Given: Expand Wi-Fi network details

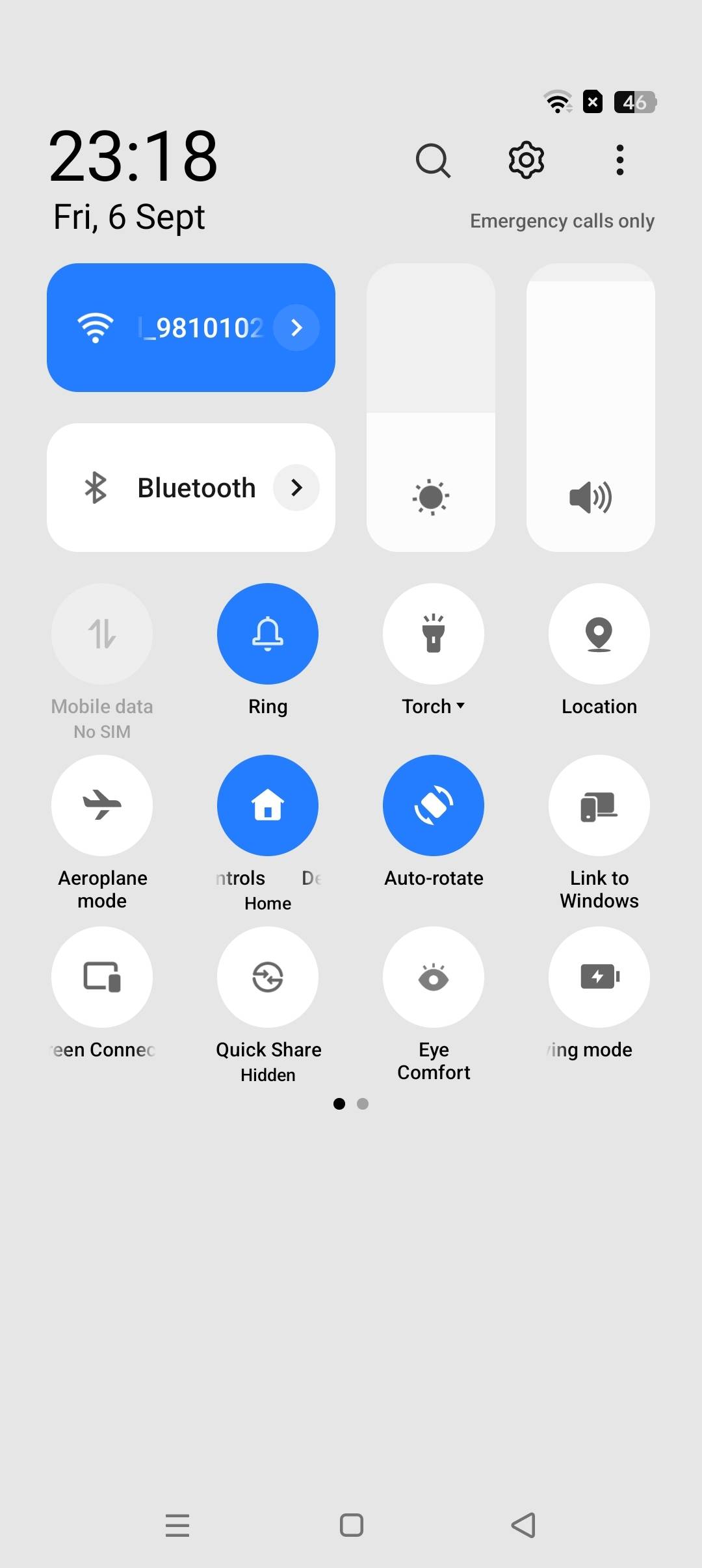Looking at the screenshot, I should tap(296, 328).
